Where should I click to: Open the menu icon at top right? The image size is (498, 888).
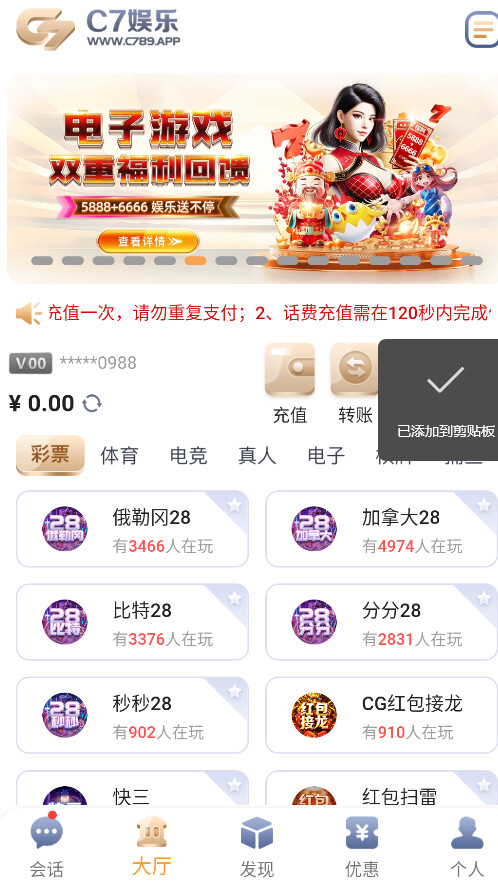pos(481,29)
